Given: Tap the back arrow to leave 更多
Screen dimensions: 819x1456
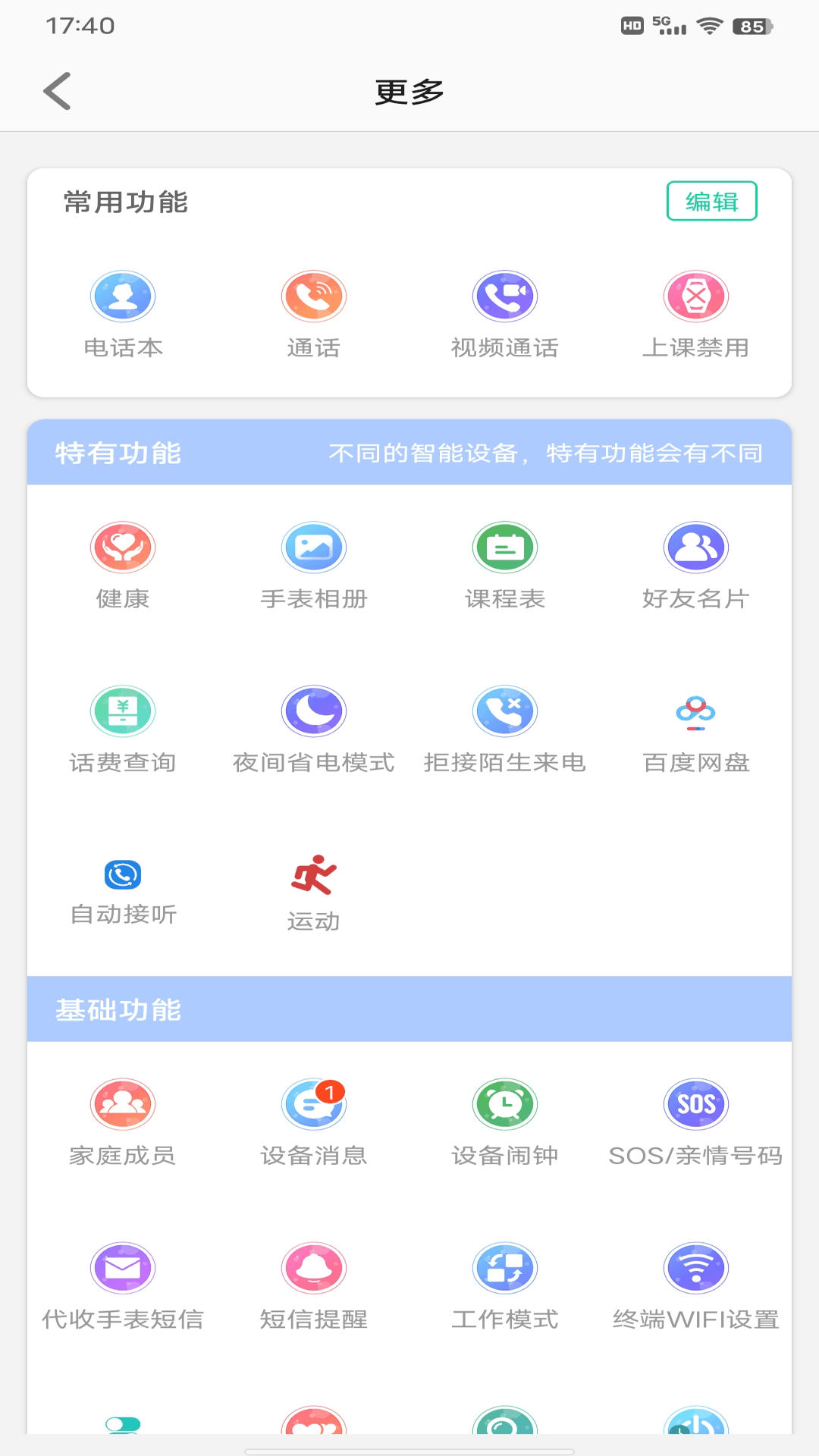Looking at the screenshot, I should coord(57,91).
